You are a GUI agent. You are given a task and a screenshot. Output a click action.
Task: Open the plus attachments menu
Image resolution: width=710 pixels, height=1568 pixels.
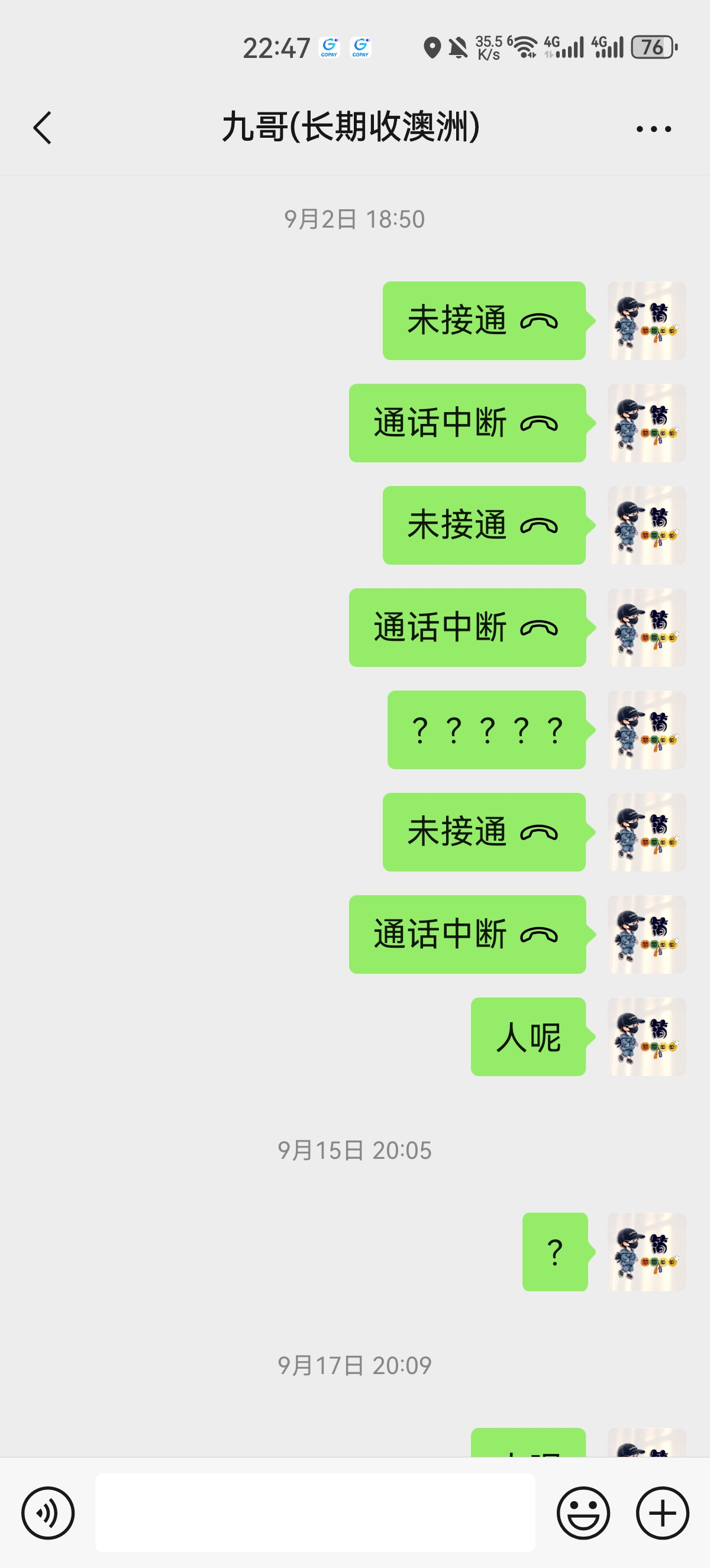click(x=662, y=1512)
